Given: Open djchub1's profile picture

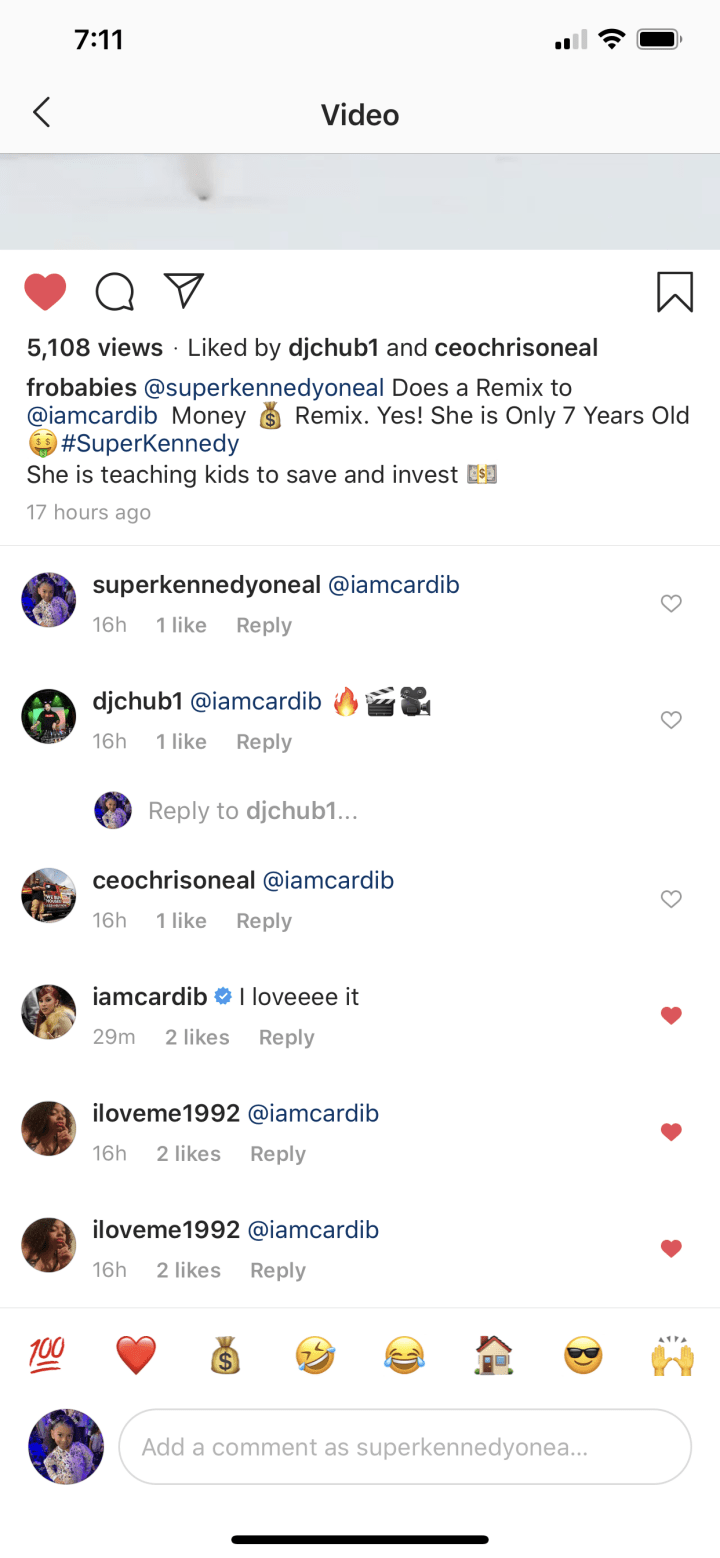Looking at the screenshot, I should click(x=48, y=716).
